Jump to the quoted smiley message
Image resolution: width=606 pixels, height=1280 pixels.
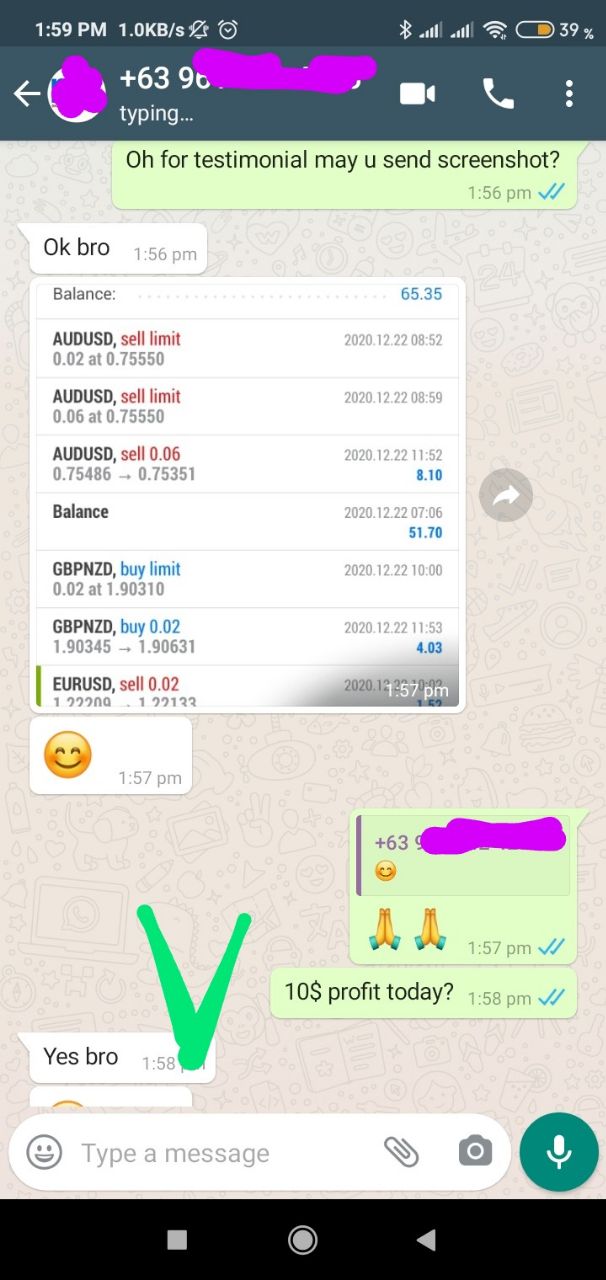click(x=464, y=856)
